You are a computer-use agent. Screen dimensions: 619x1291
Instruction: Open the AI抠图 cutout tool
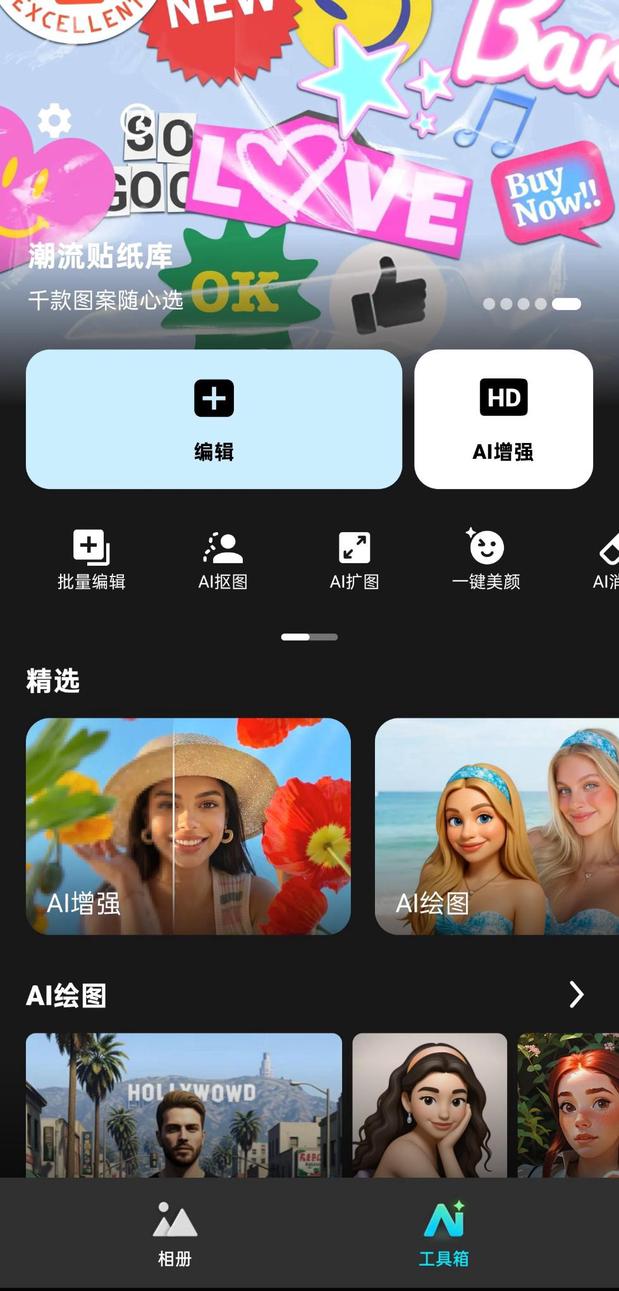tap(222, 560)
